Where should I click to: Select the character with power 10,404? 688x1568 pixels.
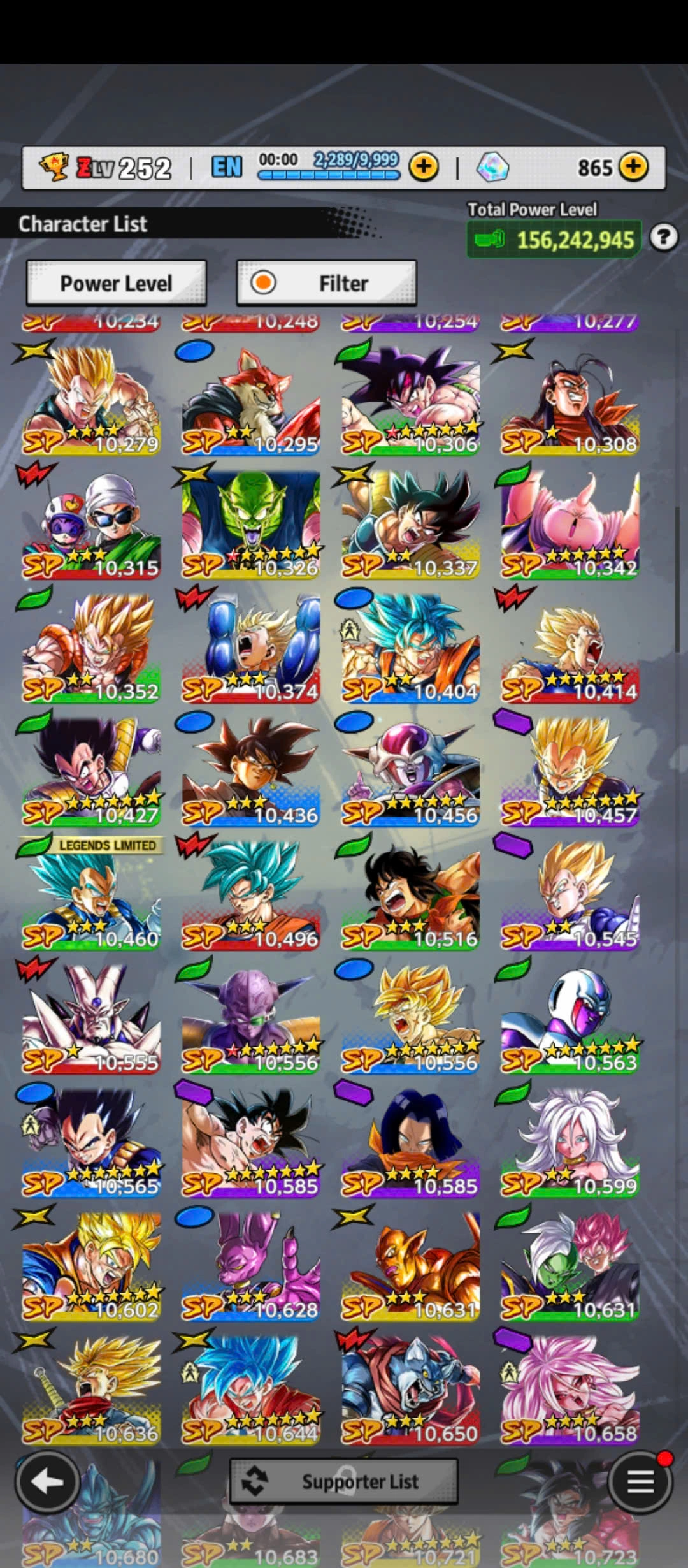tap(410, 646)
